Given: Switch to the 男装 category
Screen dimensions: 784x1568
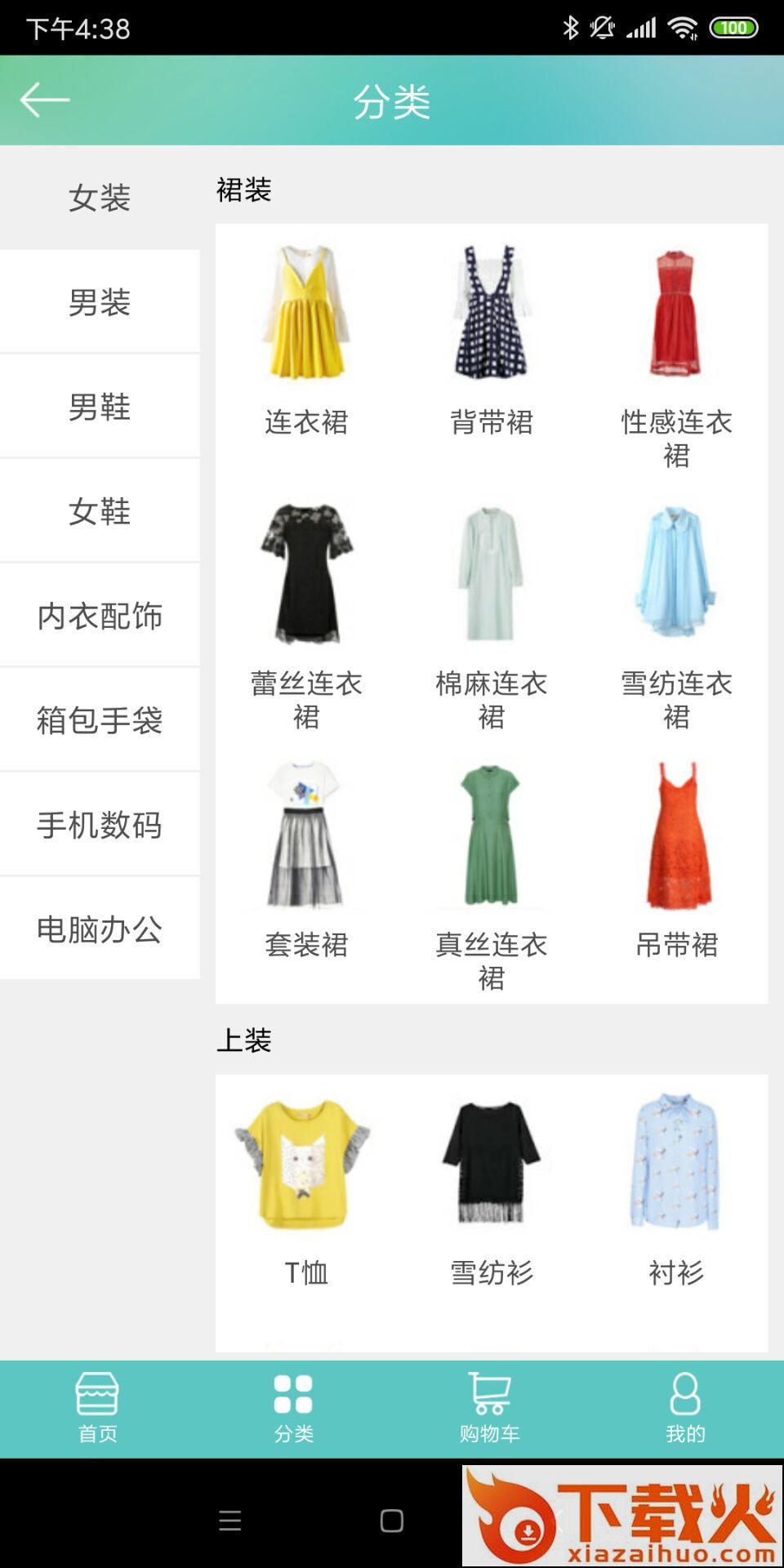Looking at the screenshot, I should 100,301.
